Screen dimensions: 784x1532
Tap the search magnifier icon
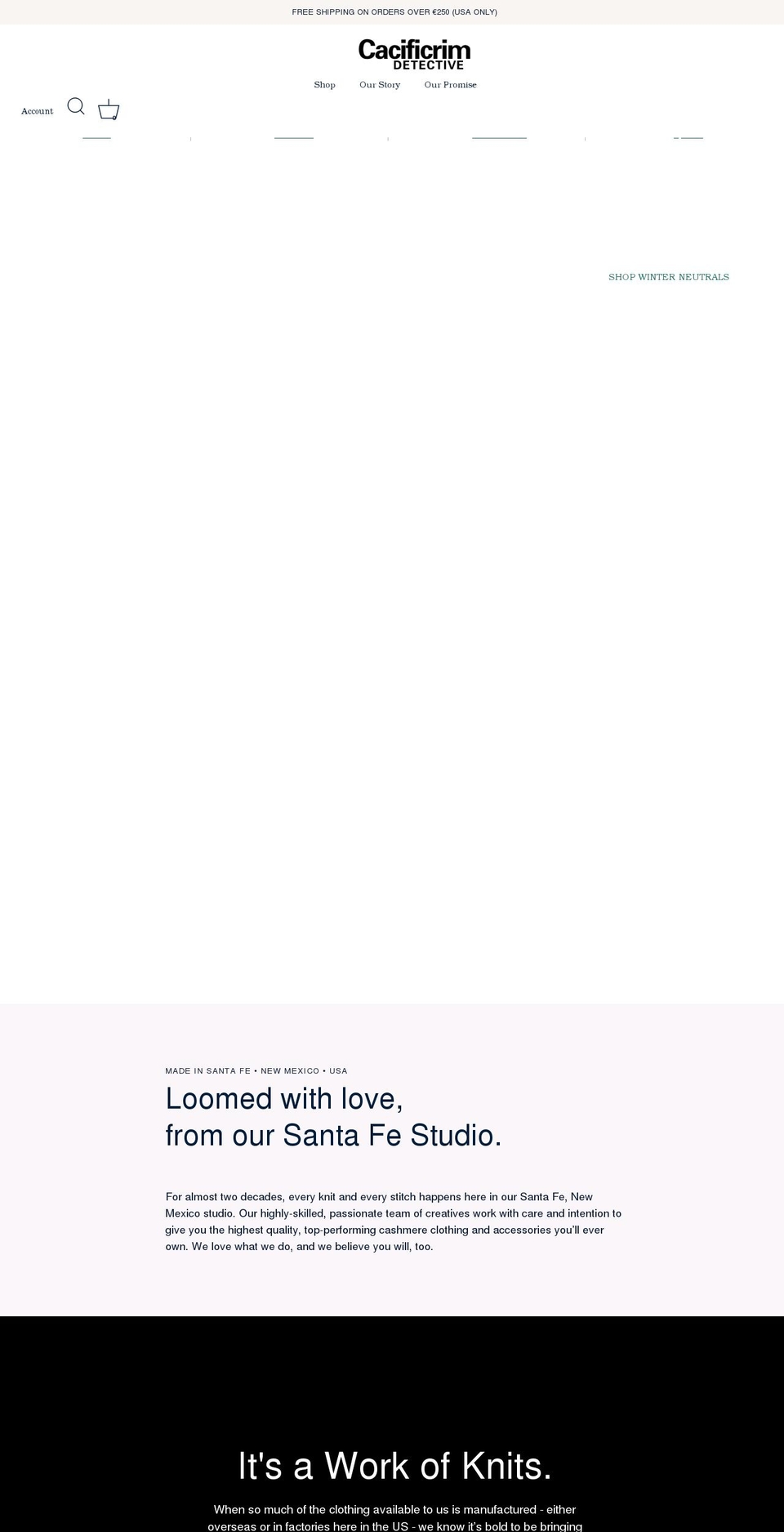click(x=76, y=106)
